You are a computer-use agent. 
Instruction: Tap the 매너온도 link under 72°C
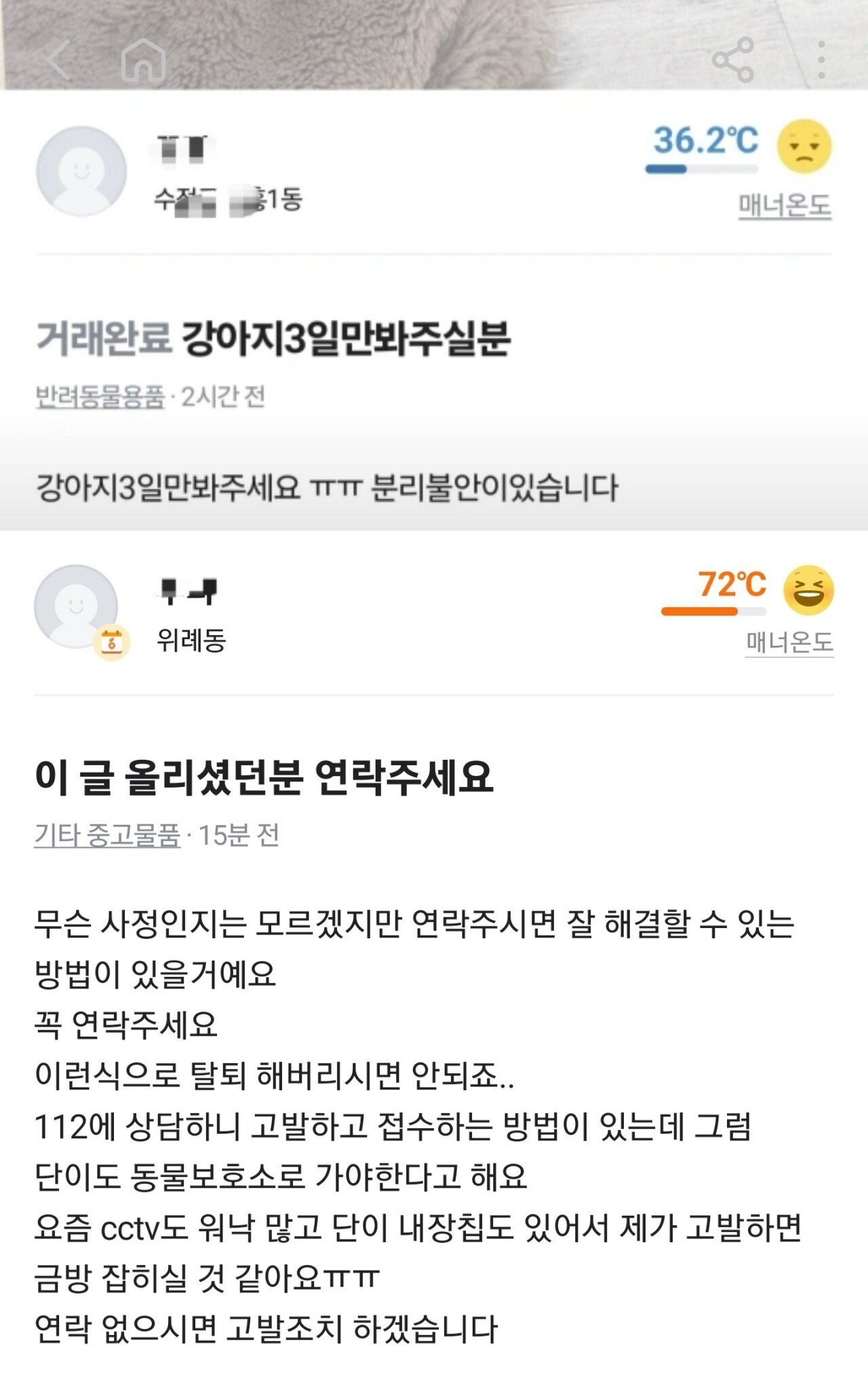tap(789, 642)
